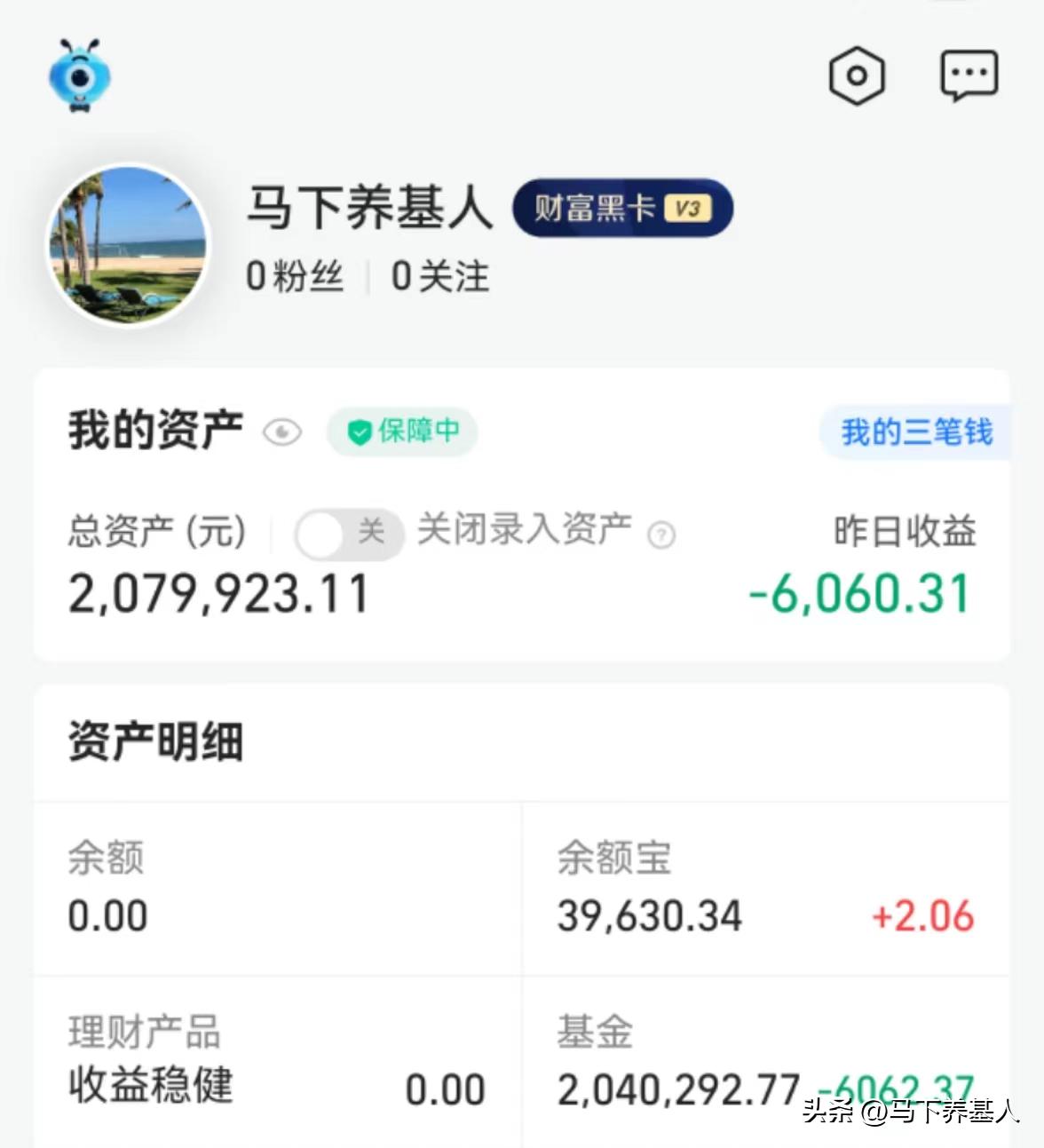Click the username 马下养基人
This screenshot has height=1148, width=1044.
tap(370, 209)
